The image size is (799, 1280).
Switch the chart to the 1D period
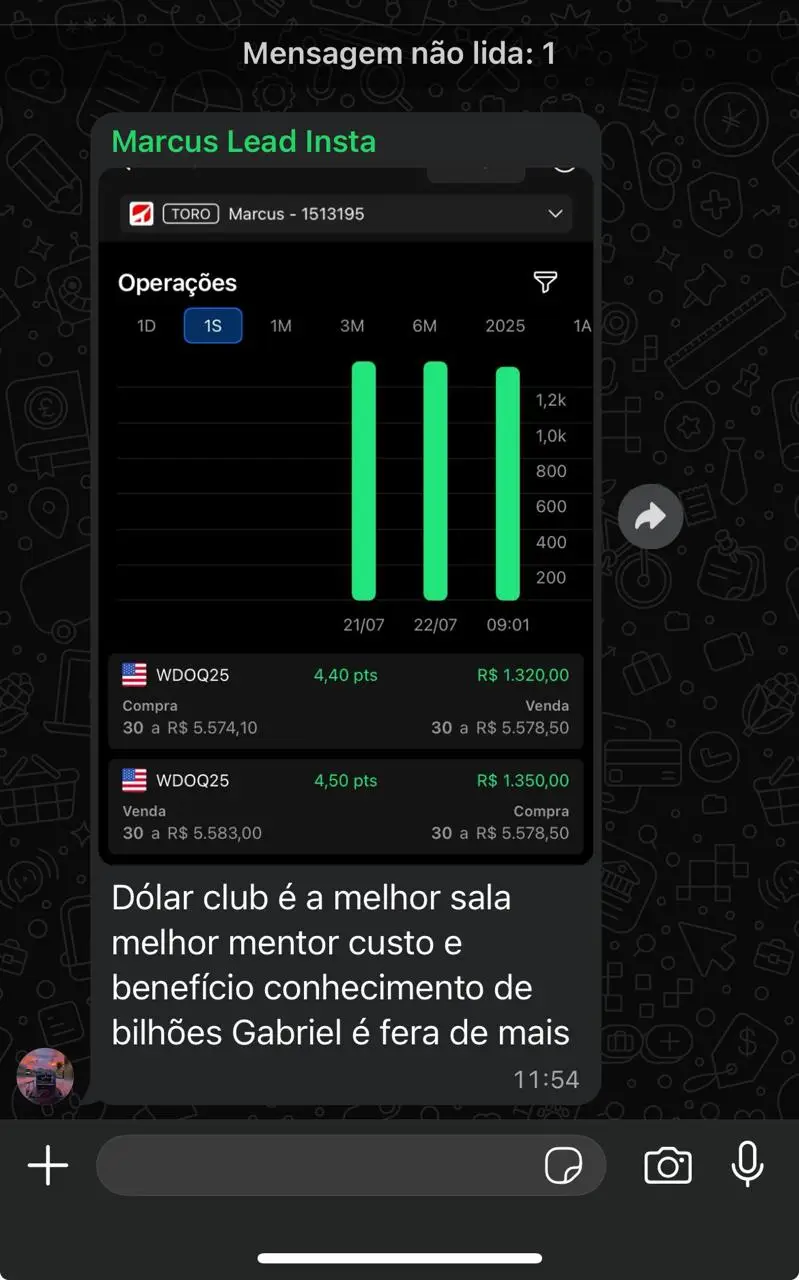coord(145,325)
